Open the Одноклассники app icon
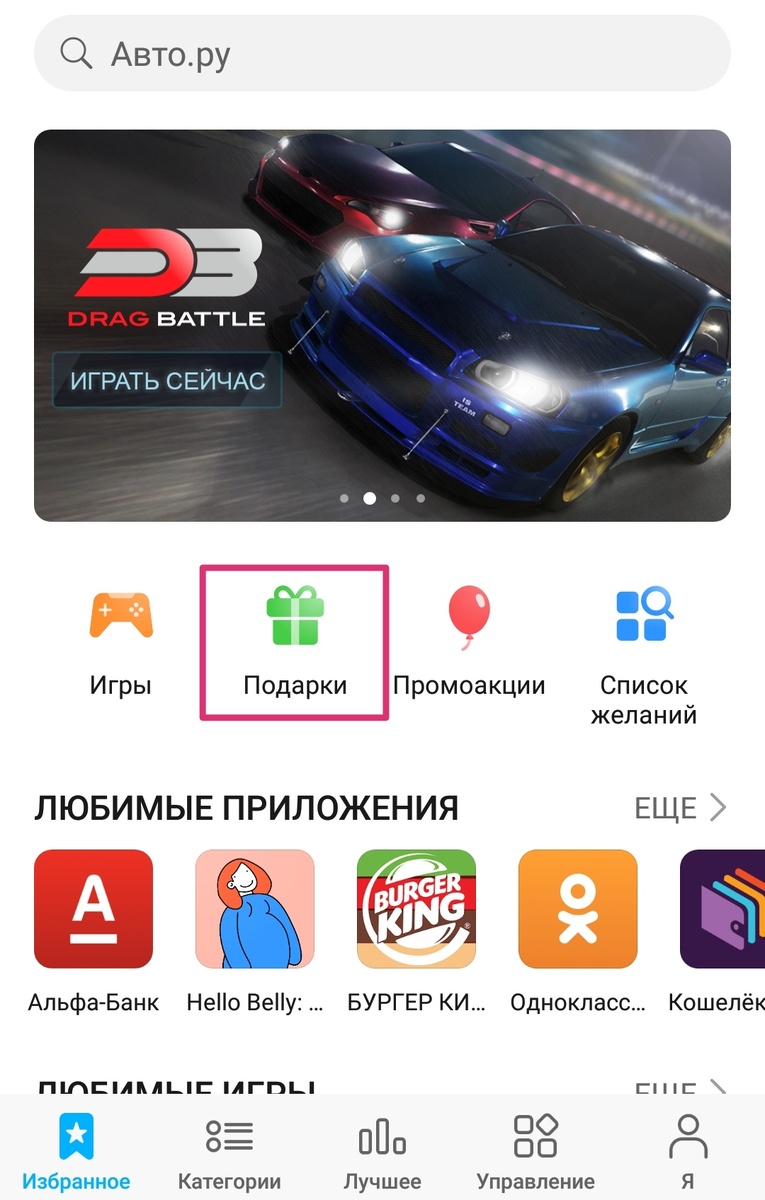The height and width of the screenshot is (1200, 765). coord(576,908)
